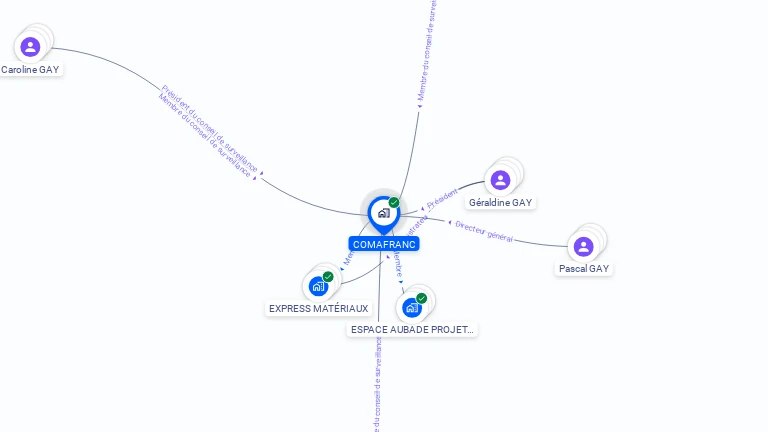Open the ESPACE AUBADE PROJET company node
This screenshot has width=768, height=432.
(411, 307)
